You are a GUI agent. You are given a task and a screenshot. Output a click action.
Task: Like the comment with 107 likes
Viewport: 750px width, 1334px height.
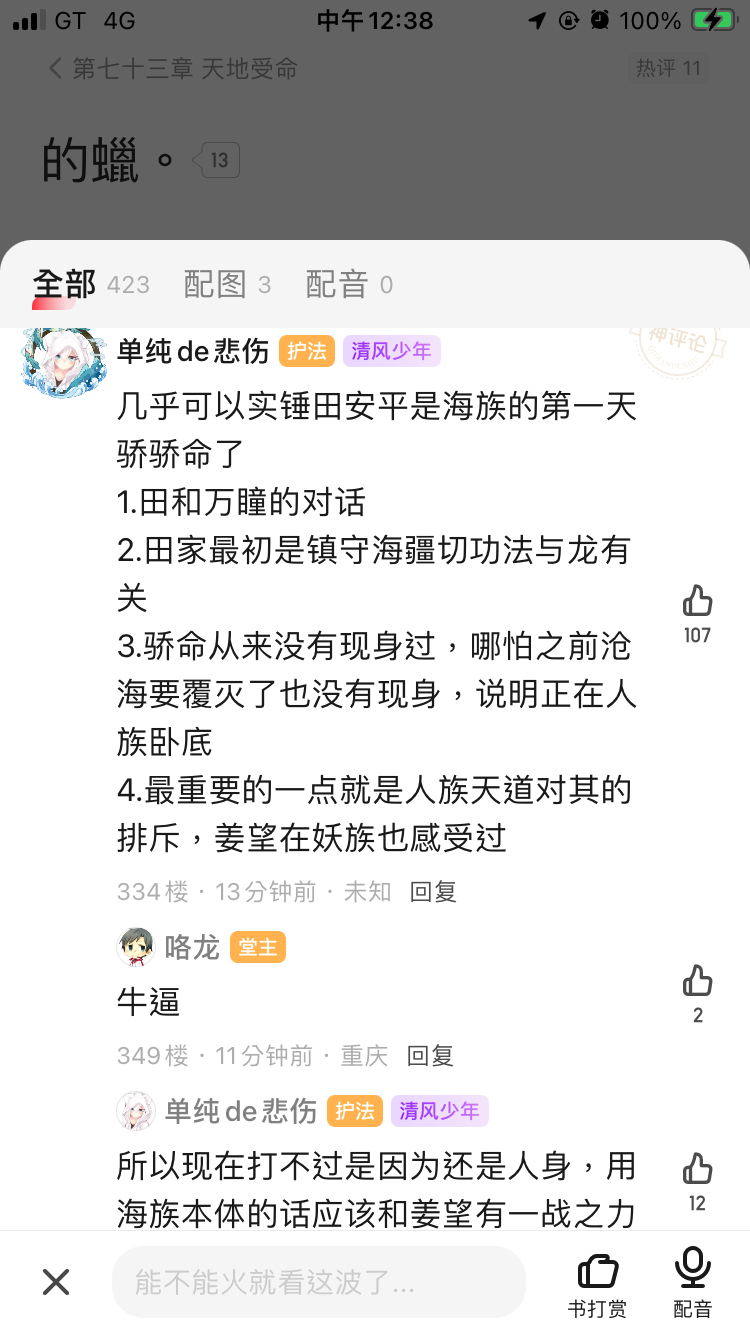(x=697, y=603)
